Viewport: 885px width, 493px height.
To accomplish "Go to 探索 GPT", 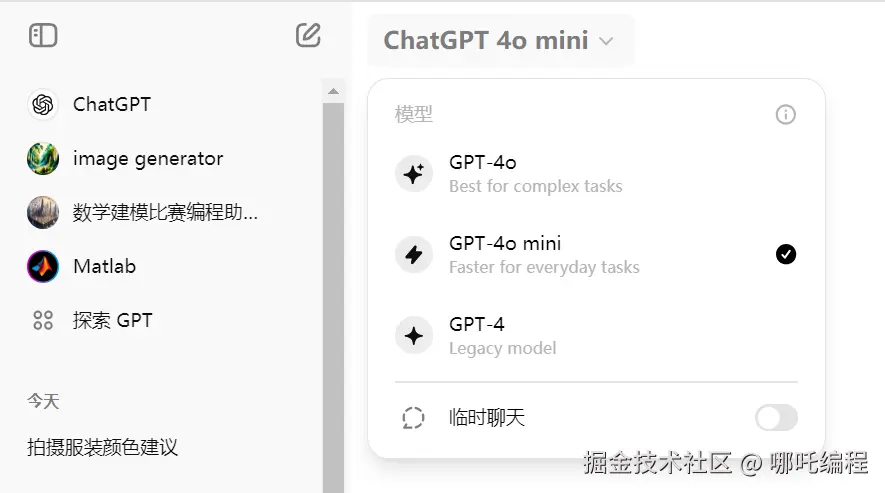I will click(112, 320).
